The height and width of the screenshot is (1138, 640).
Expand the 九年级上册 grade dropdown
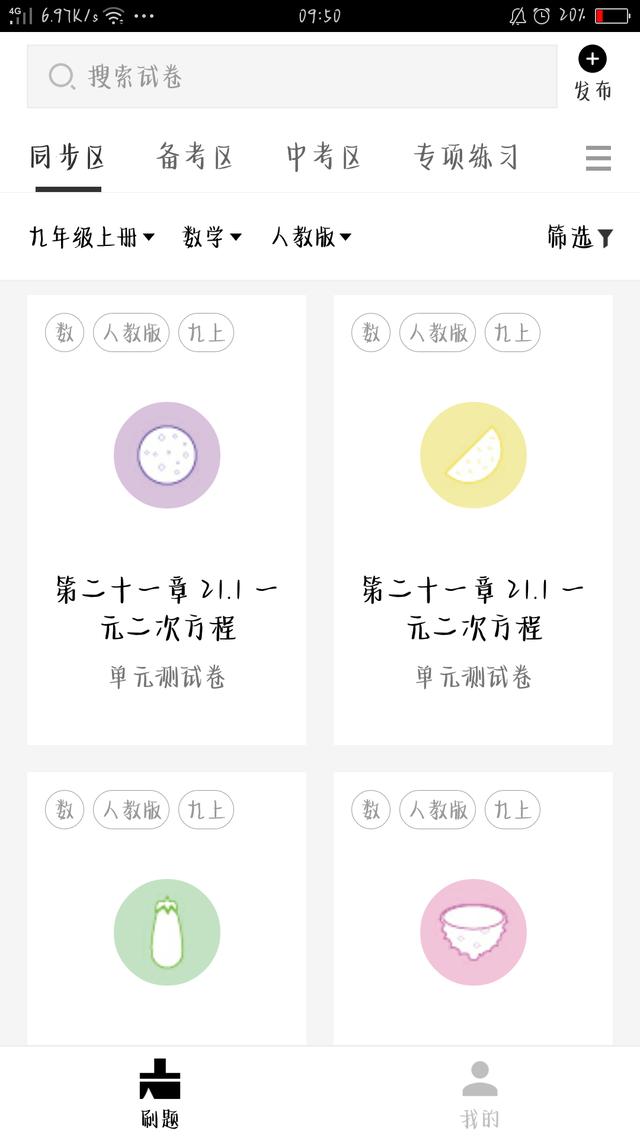pos(91,237)
